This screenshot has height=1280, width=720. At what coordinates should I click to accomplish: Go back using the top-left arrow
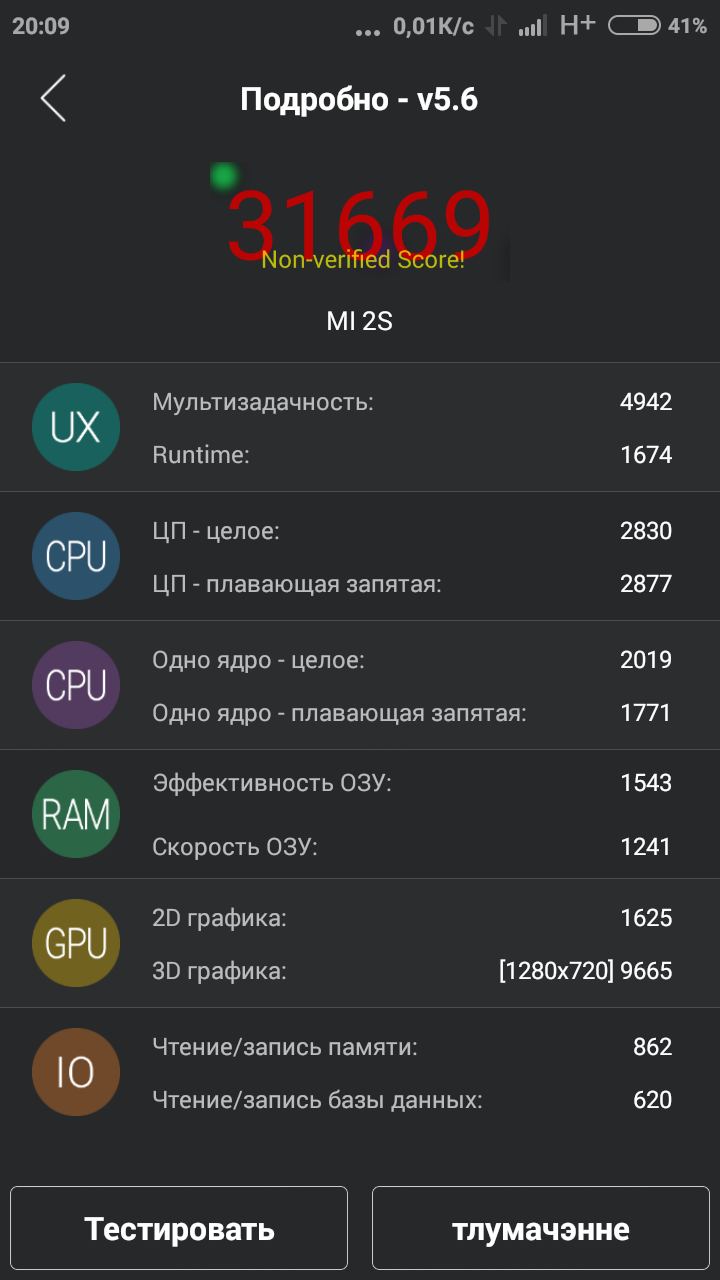[54, 98]
